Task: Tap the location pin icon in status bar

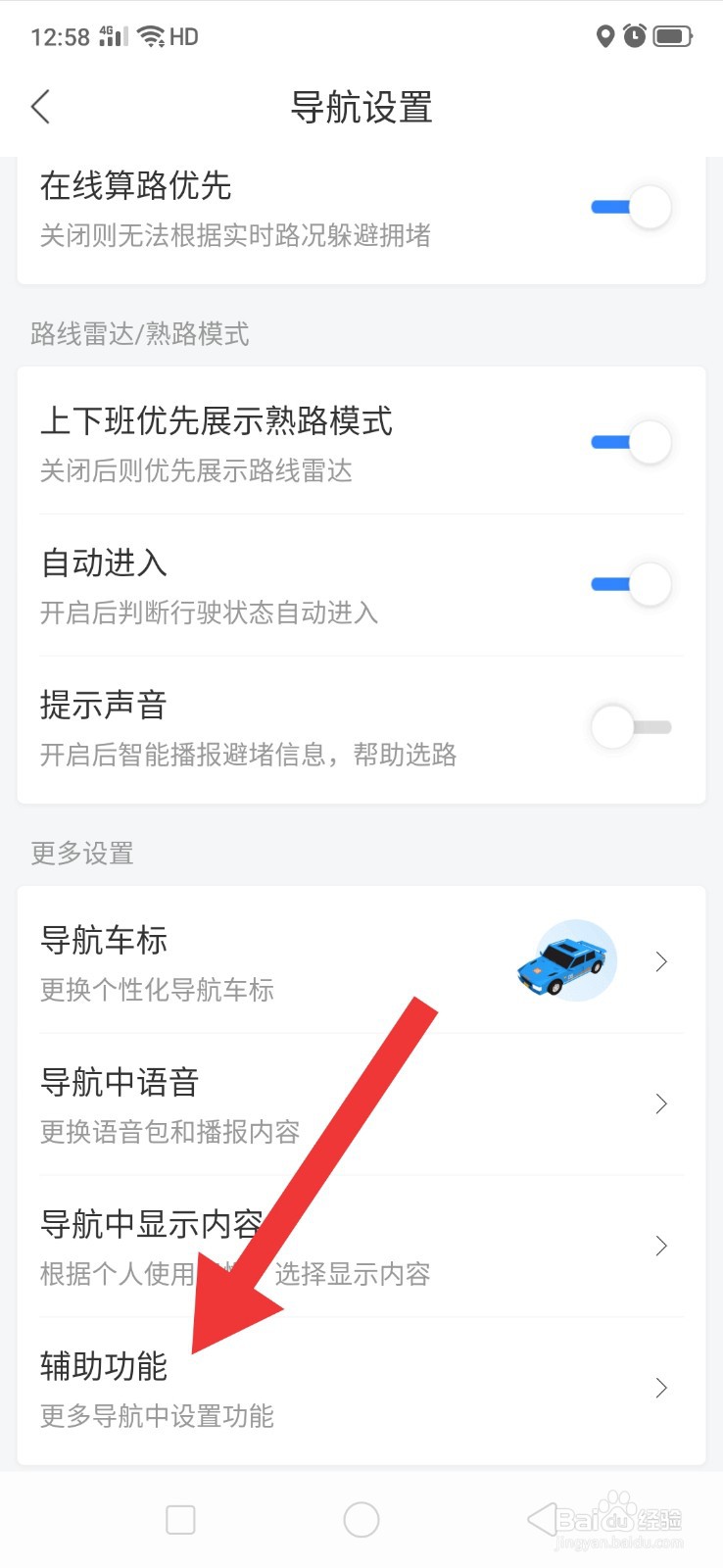Action: coord(605,36)
